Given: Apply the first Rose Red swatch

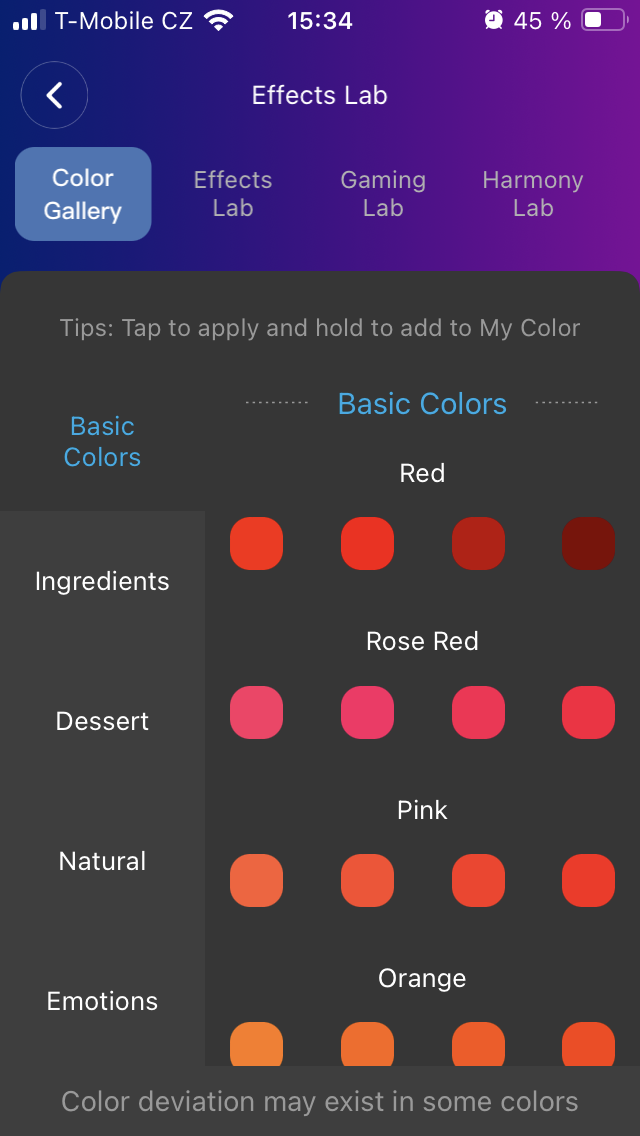Looking at the screenshot, I should [256, 712].
